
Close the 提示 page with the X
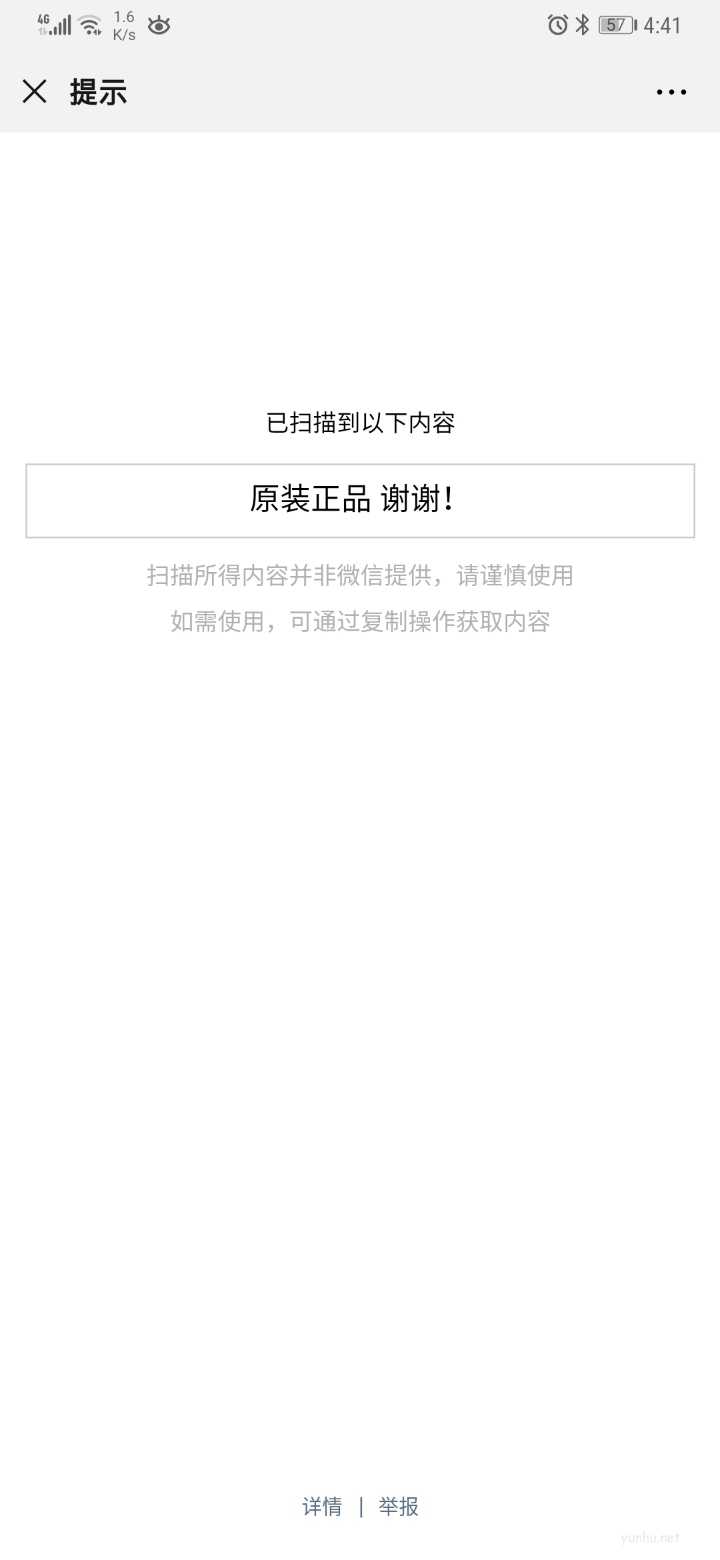click(34, 91)
